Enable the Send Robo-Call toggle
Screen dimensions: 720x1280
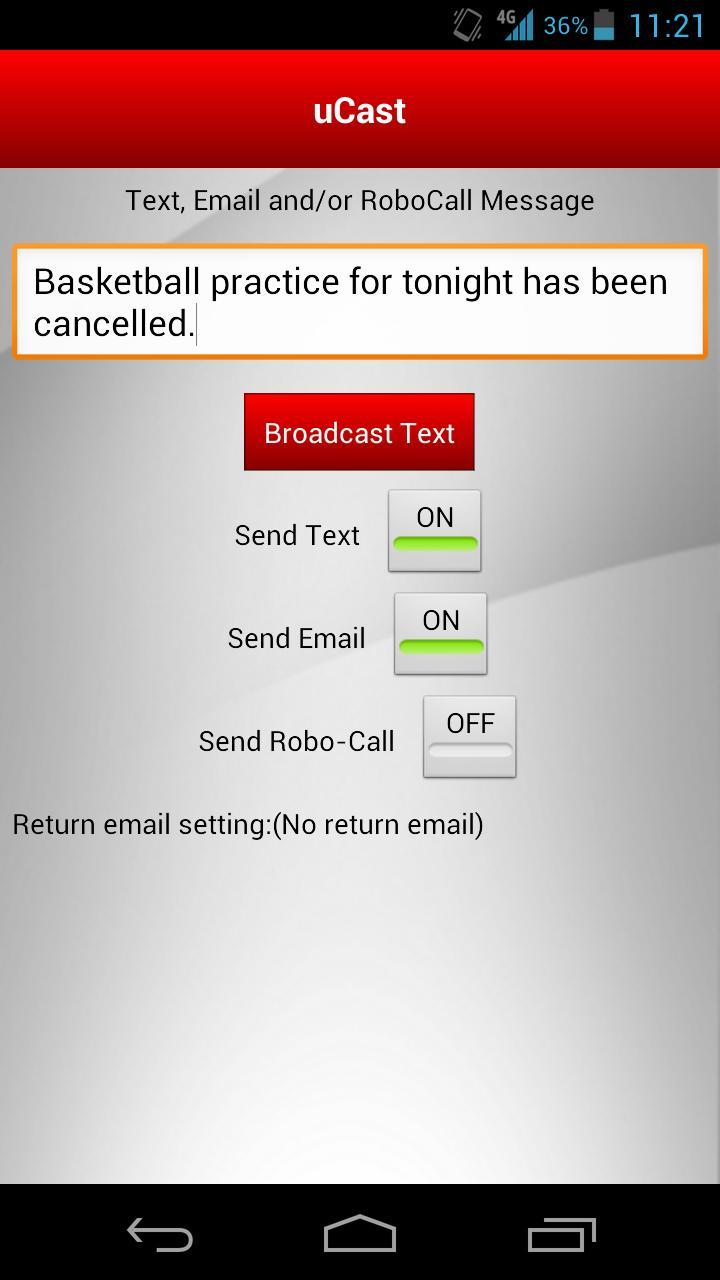pyautogui.click(x=469, y=737)
